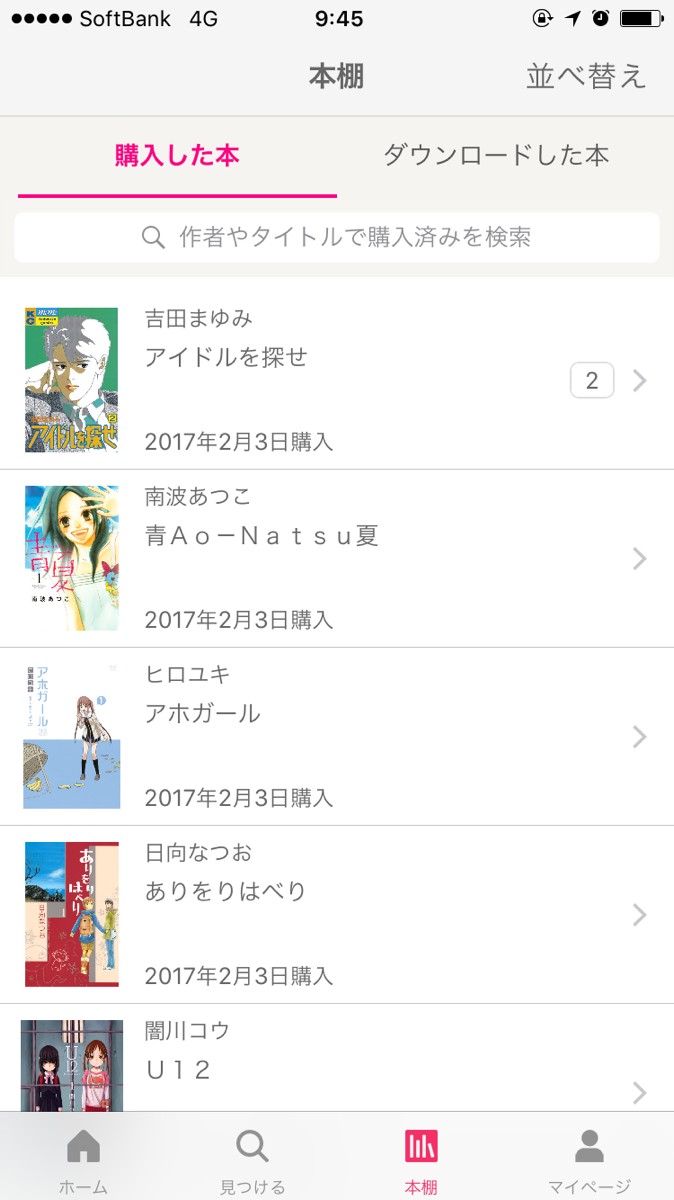Open the book ありをりはべり

tap(337, 914)
